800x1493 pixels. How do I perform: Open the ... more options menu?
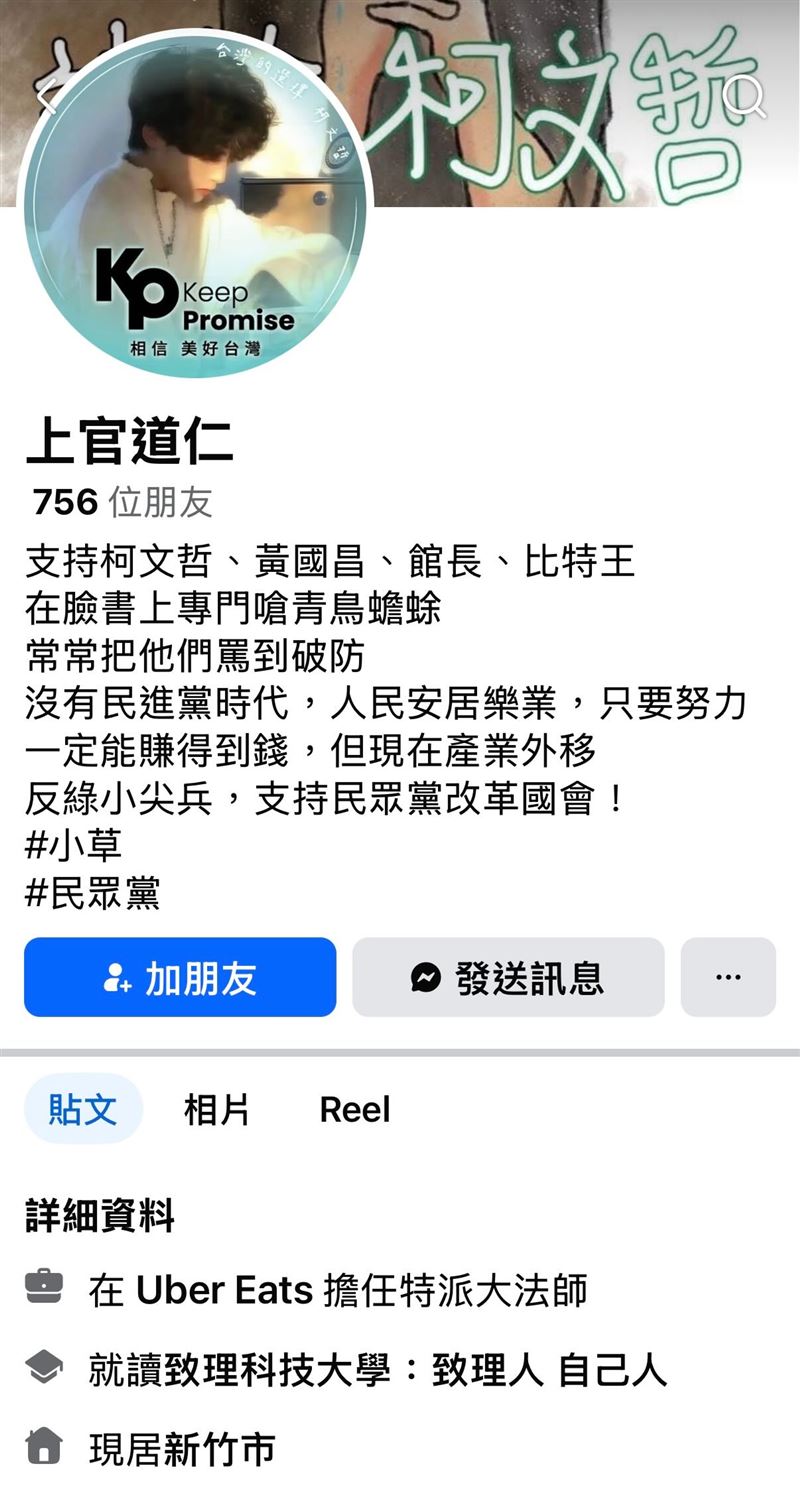click(728, 978)
